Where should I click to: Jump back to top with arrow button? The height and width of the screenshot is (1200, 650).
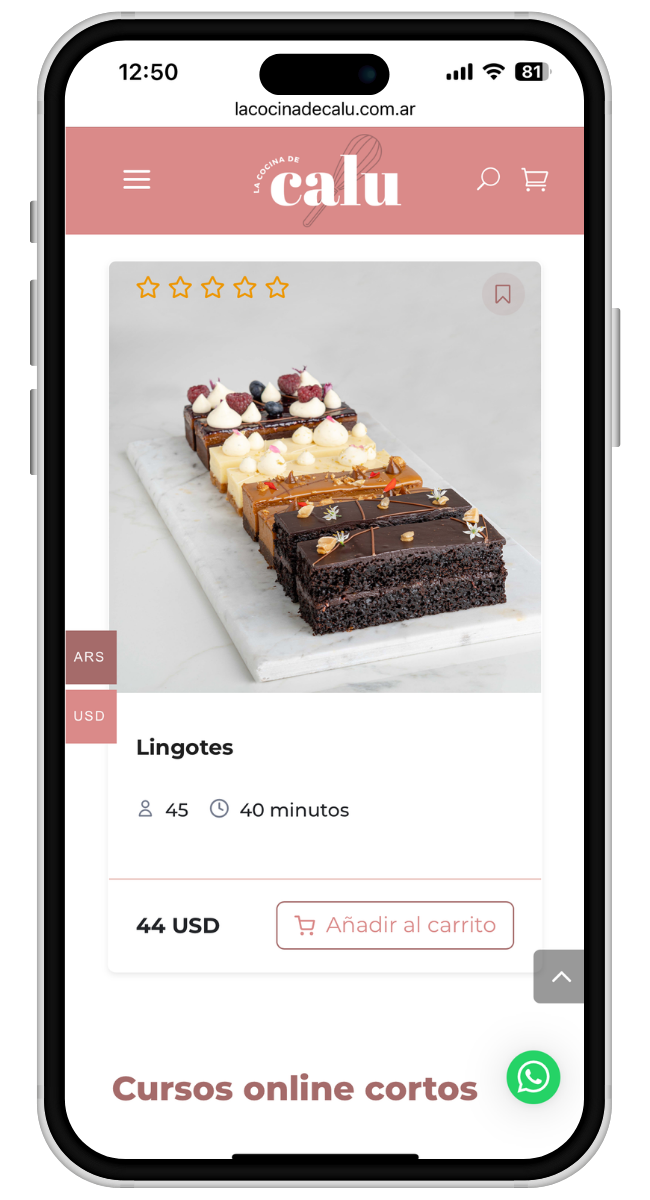click(560, 976)
